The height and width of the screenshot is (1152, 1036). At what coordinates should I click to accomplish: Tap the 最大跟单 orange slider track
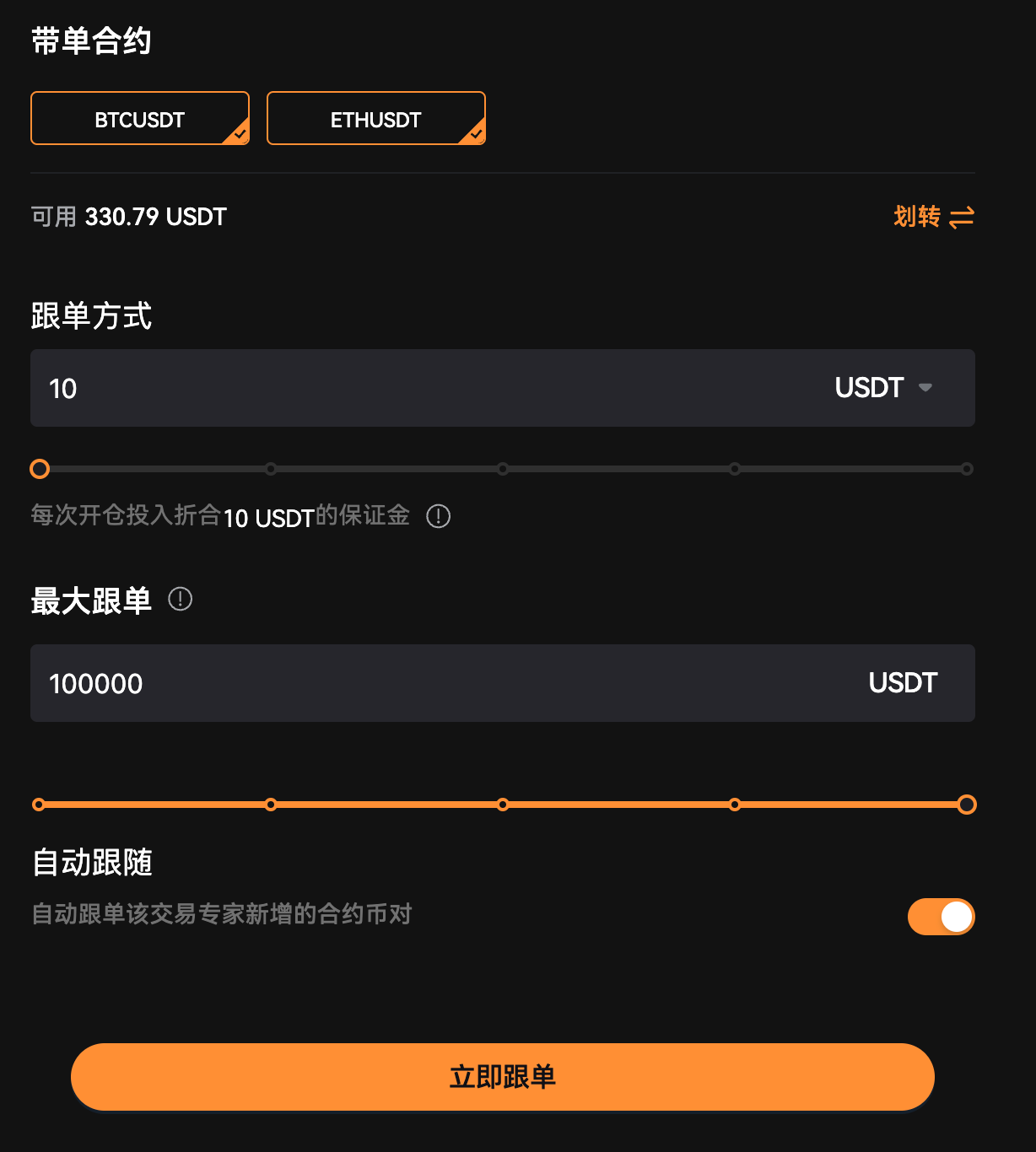click(x=503, y=805)
